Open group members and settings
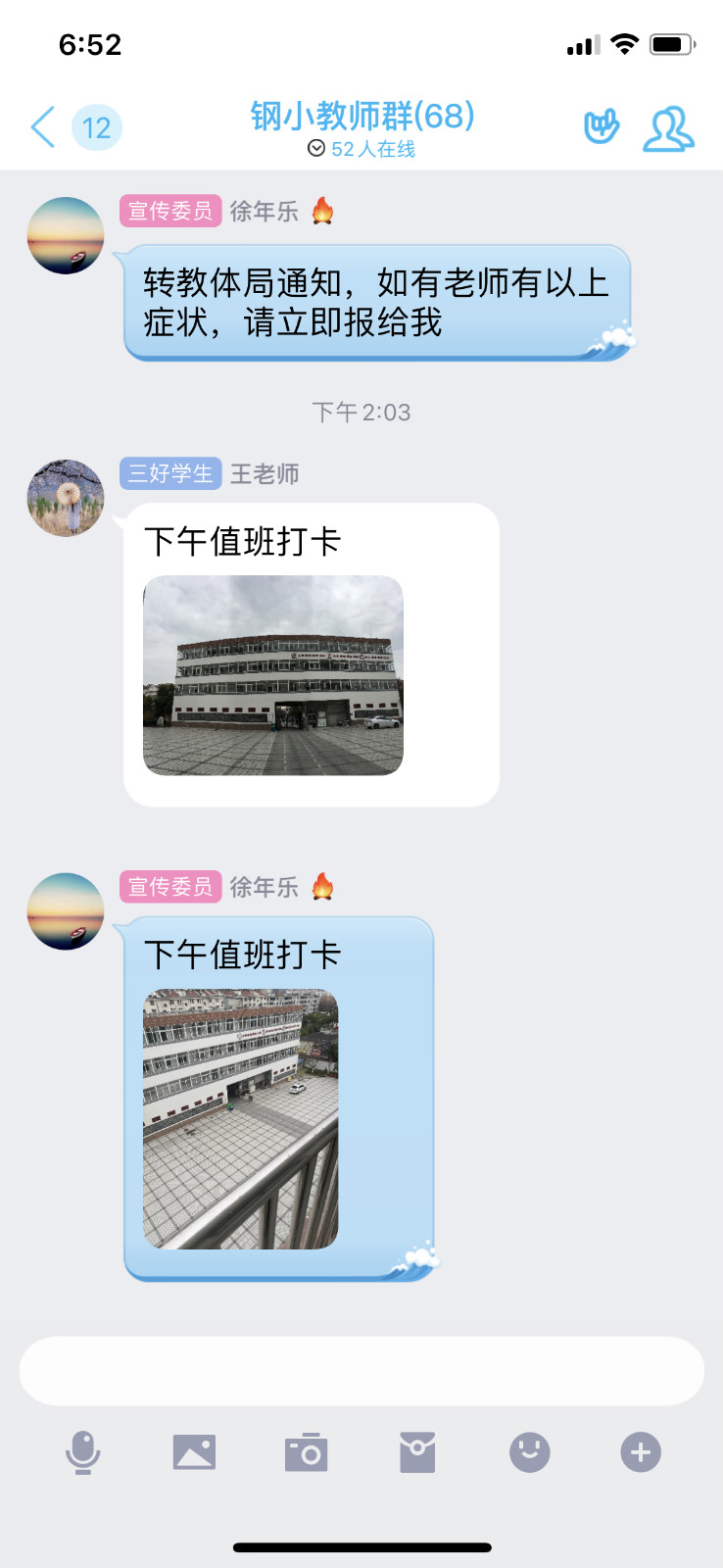The width and height of the screenshot is (723, 1568). [x=668, y=128]
